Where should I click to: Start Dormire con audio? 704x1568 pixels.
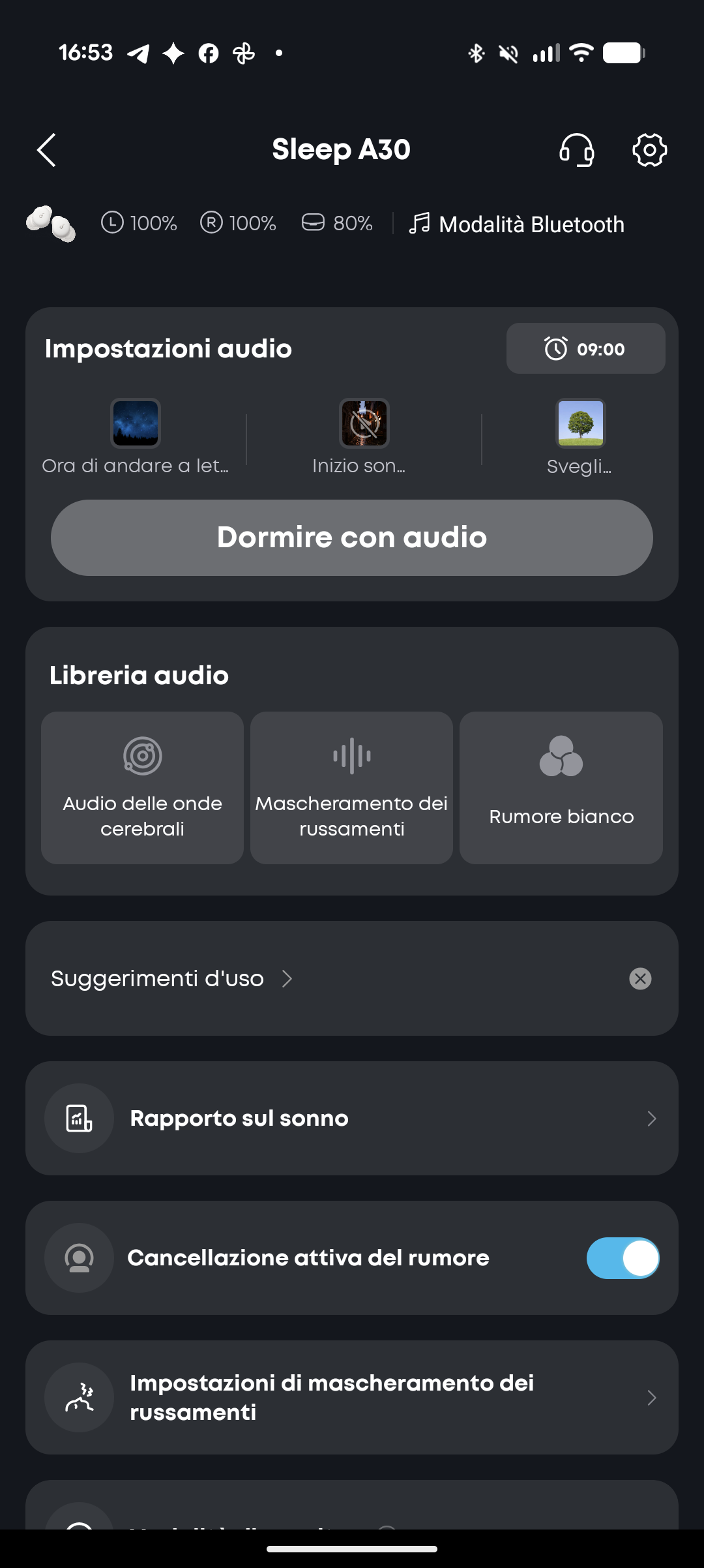352,537
